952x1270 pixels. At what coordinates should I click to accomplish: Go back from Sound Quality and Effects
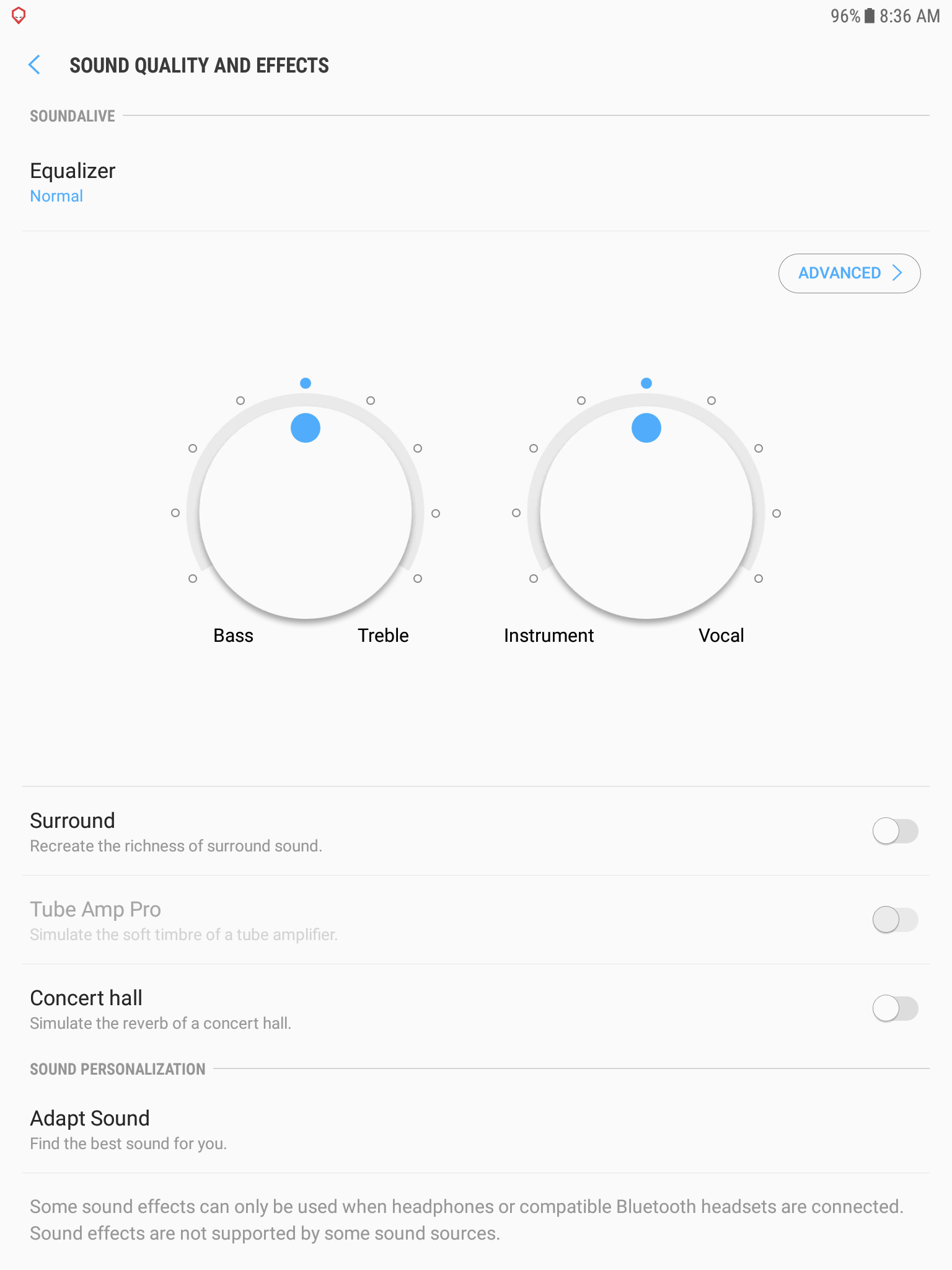point(35,65)
